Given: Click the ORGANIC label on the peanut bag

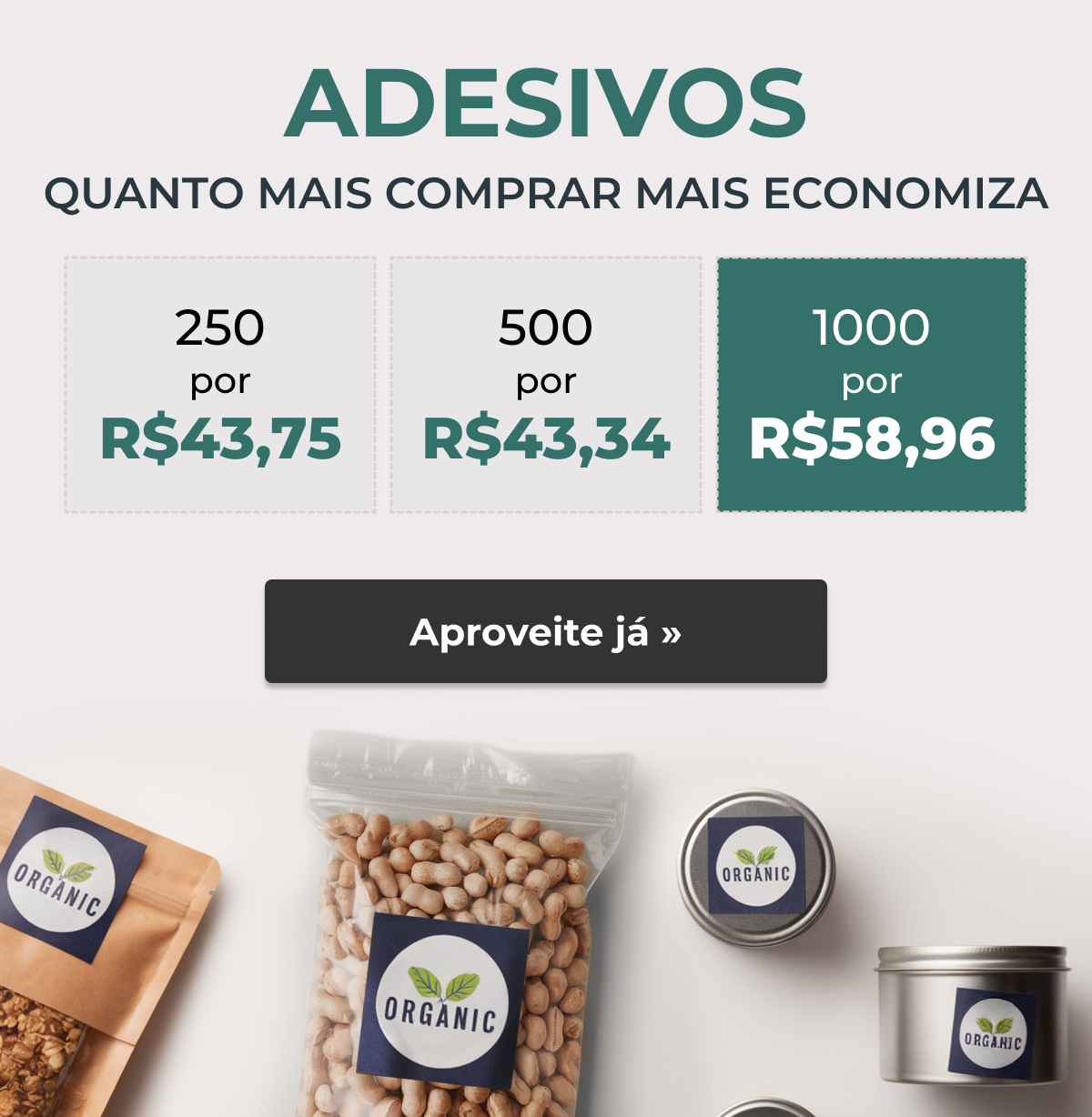Looking at the screenshot, I should pyautogui.click(x=443, y=999).
